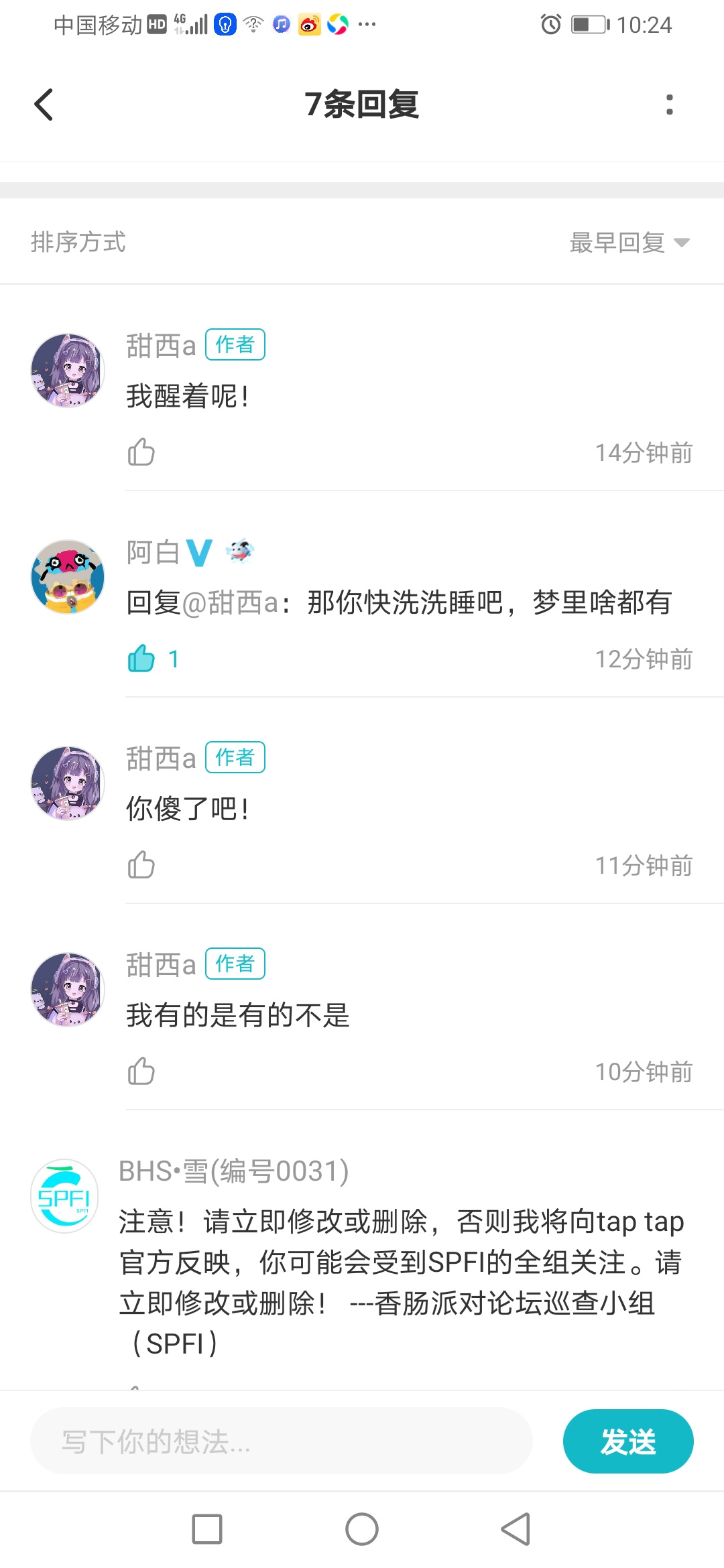Like the comment '你傻了吧!'
This screenshot has width=724, height=1568.
click(x=141, y=865)
